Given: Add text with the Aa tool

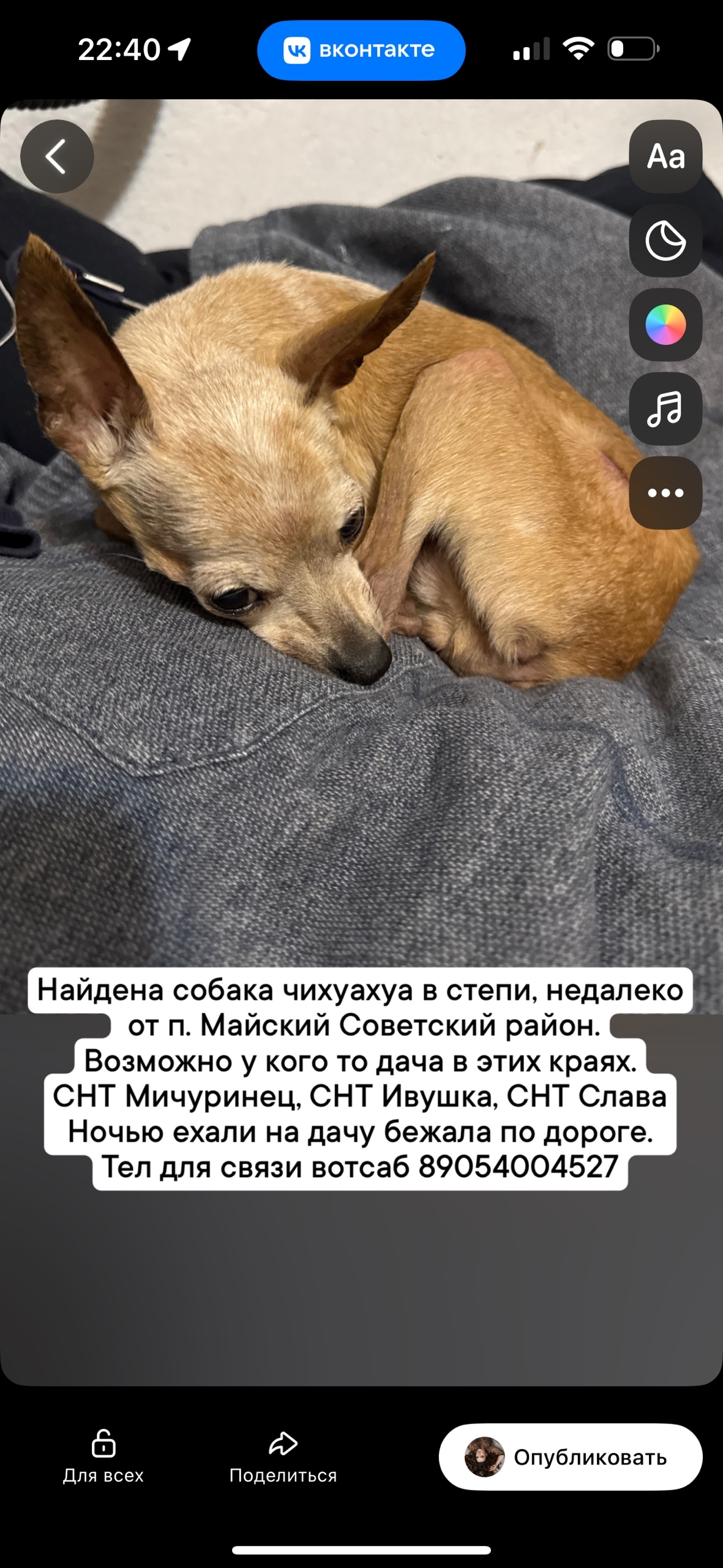Looking at the screenshot, I should (x=665, y=157).
